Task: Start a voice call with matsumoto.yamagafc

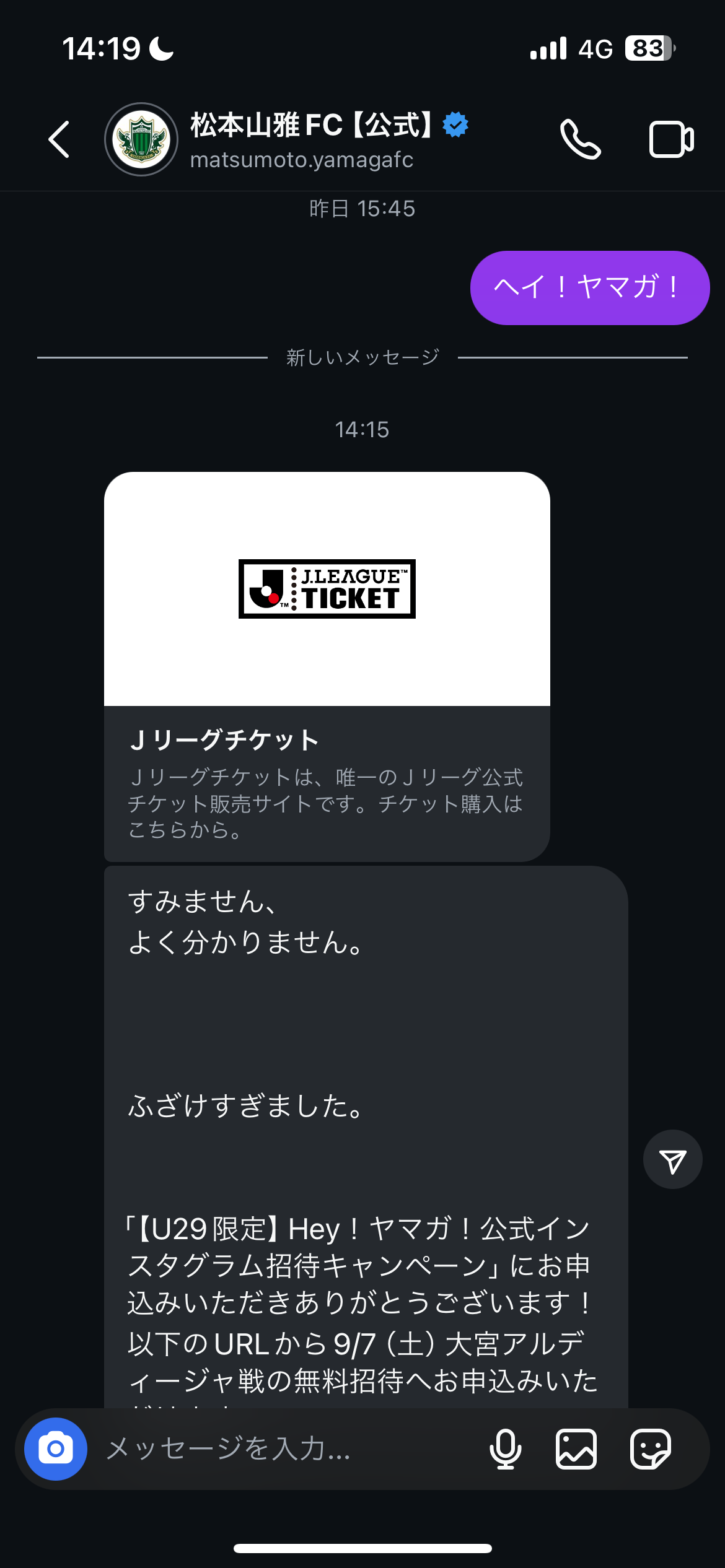Action: point(581,139)
